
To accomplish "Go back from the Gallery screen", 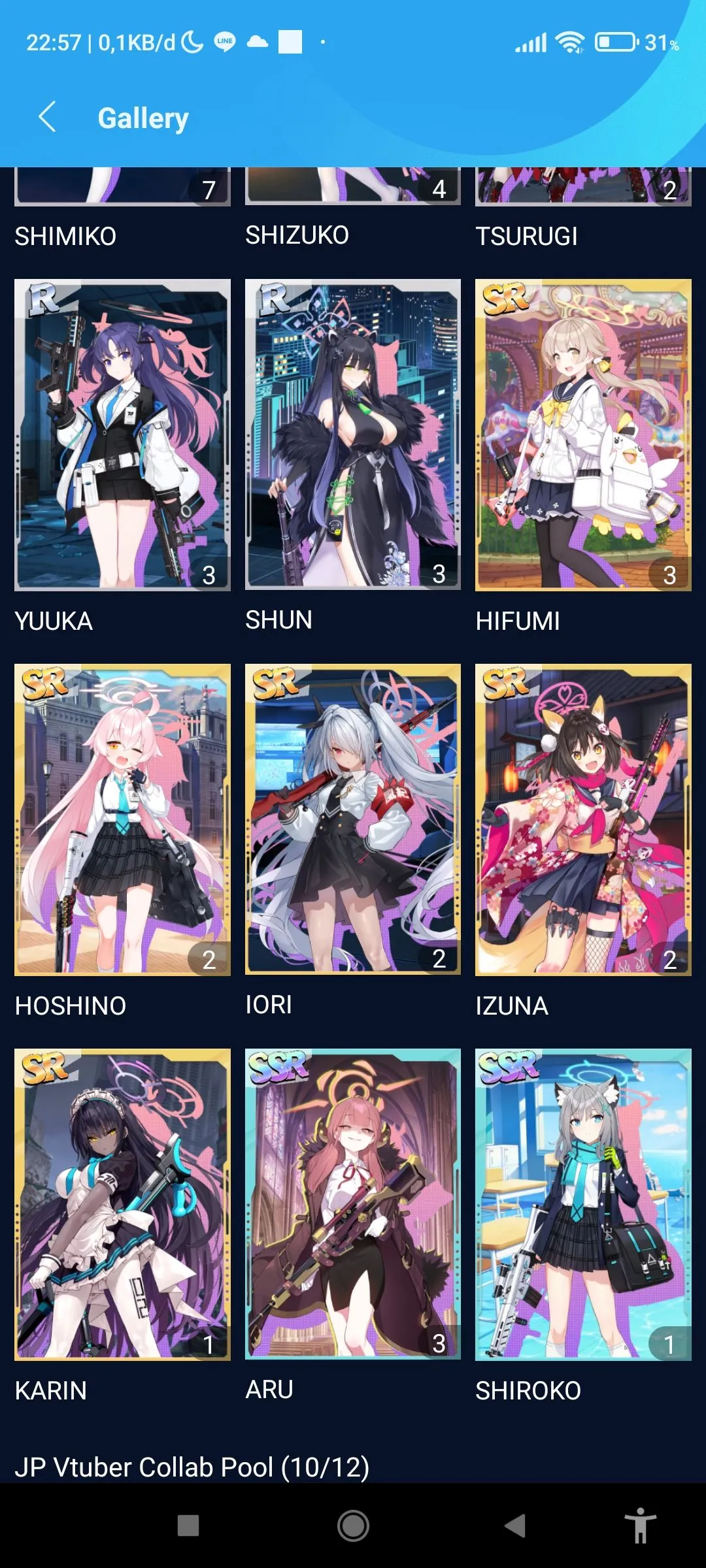I will (47, 118).
